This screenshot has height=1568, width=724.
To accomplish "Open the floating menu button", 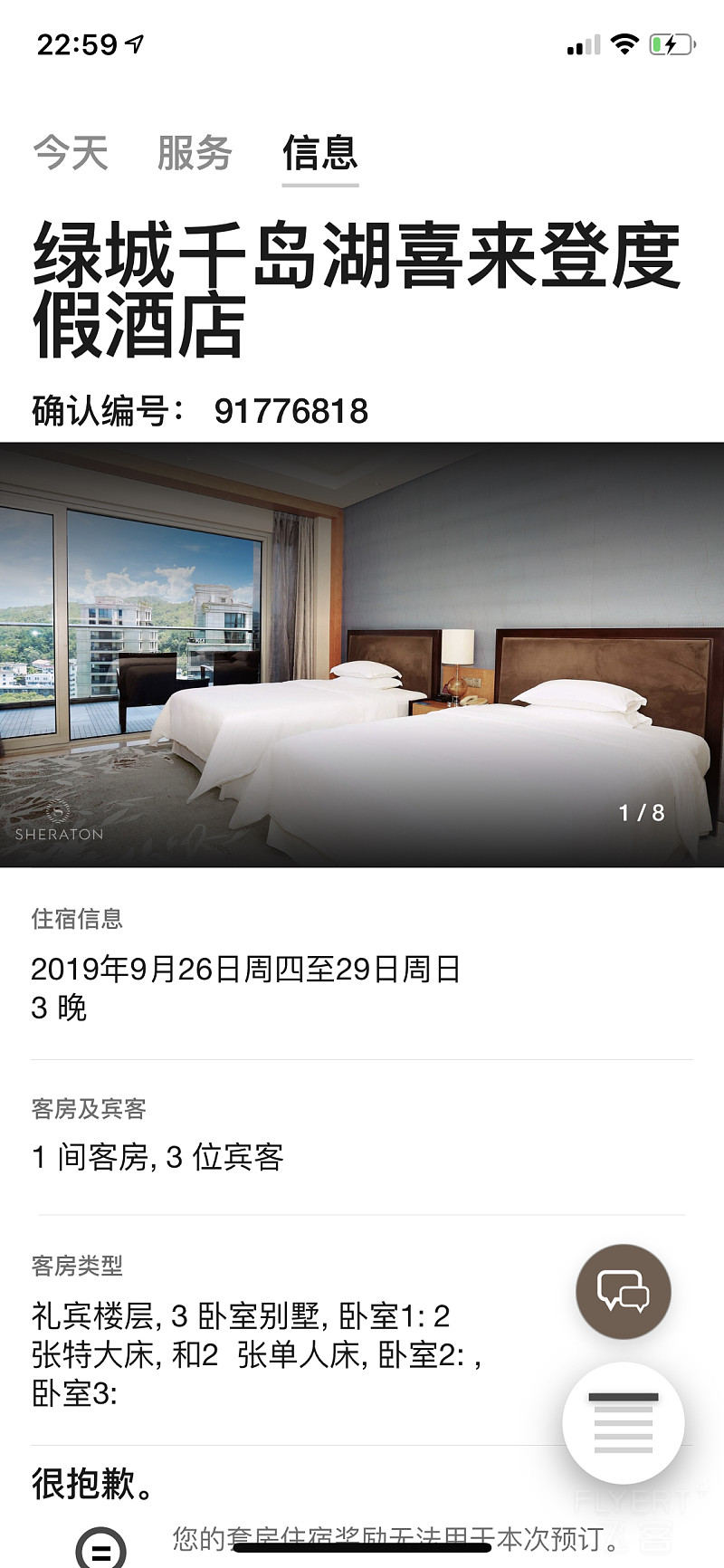I will (x=624, y=1422).
